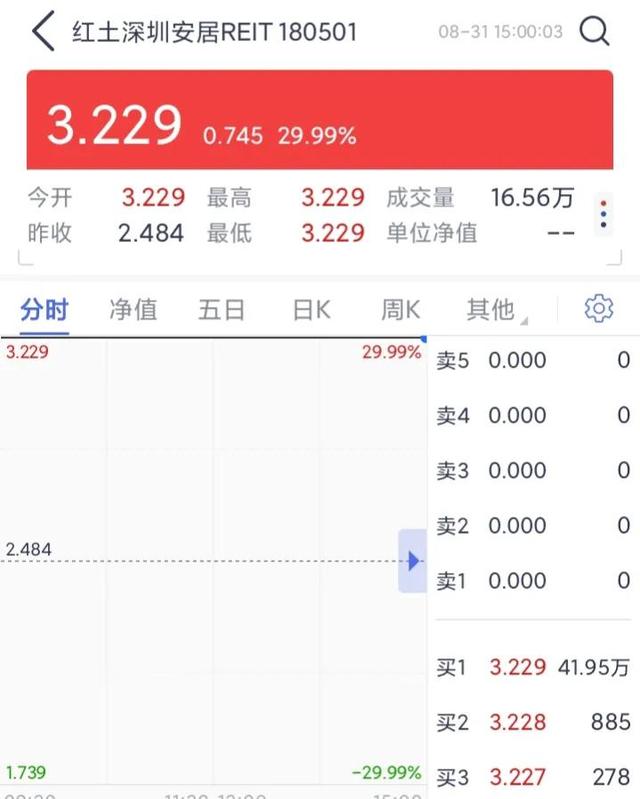Switch to the 净值 tab
640x799 pixels.
133,310
